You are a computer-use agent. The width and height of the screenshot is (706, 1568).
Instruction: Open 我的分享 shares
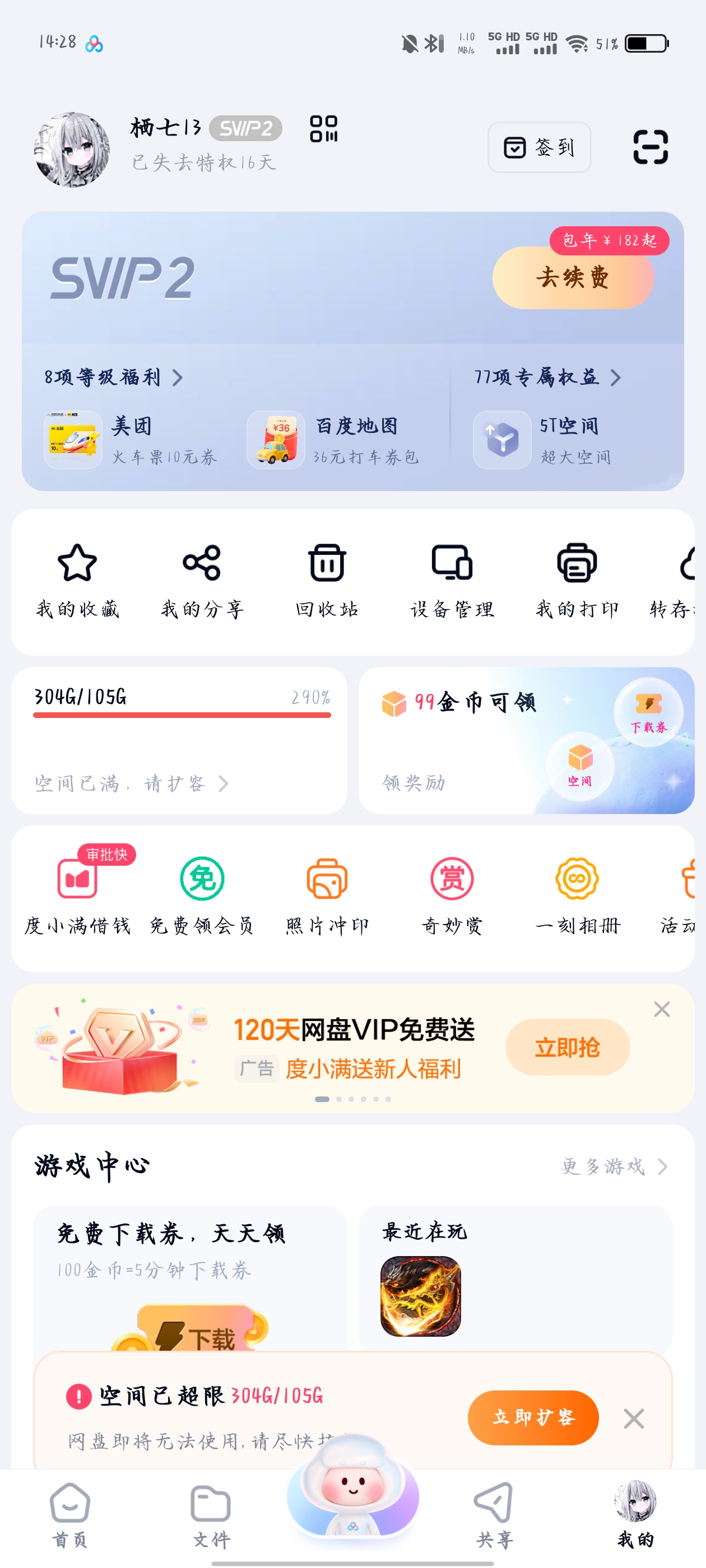[x=202, y=580]
